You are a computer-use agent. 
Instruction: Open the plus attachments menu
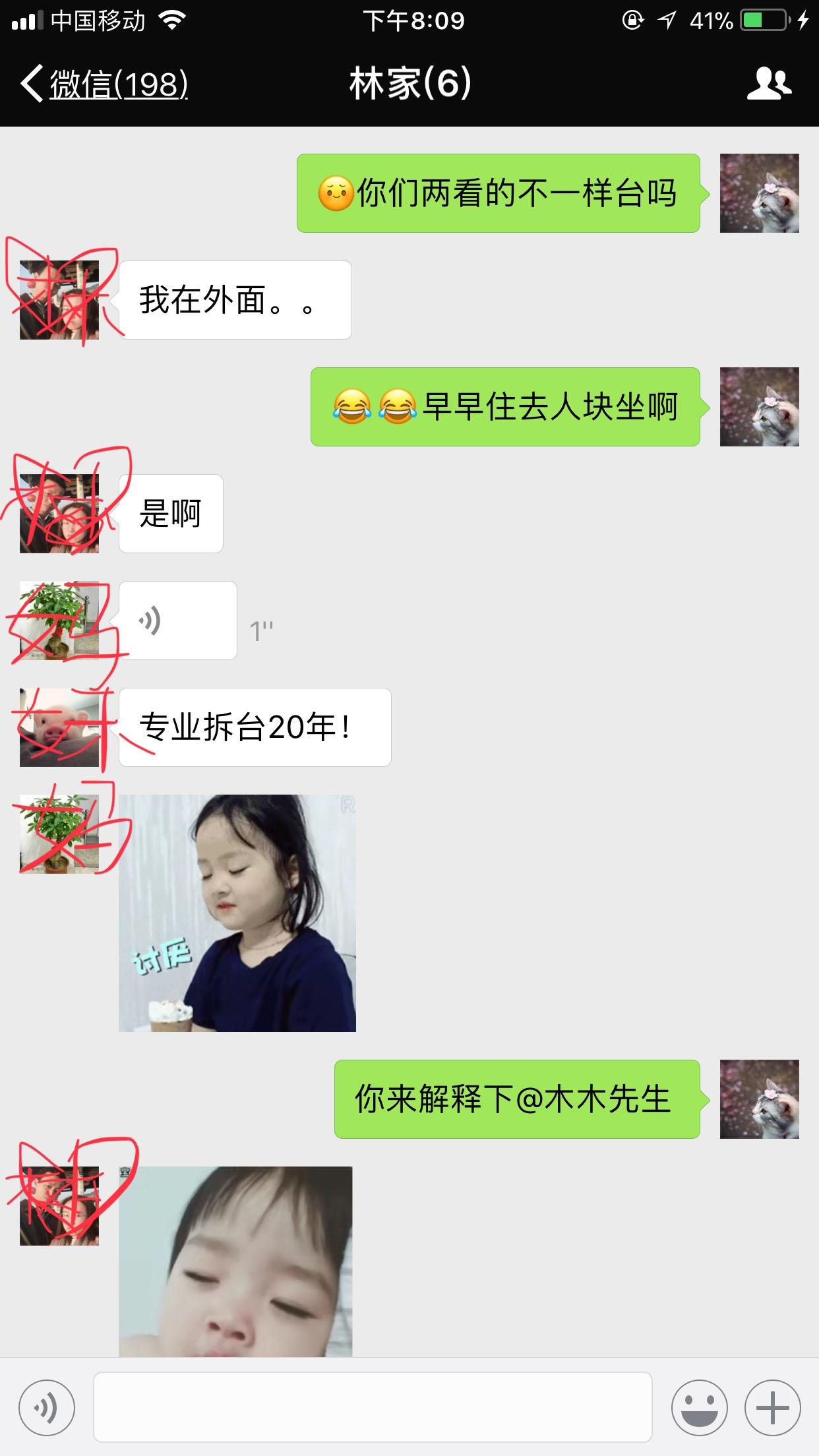coord(772,1407)
